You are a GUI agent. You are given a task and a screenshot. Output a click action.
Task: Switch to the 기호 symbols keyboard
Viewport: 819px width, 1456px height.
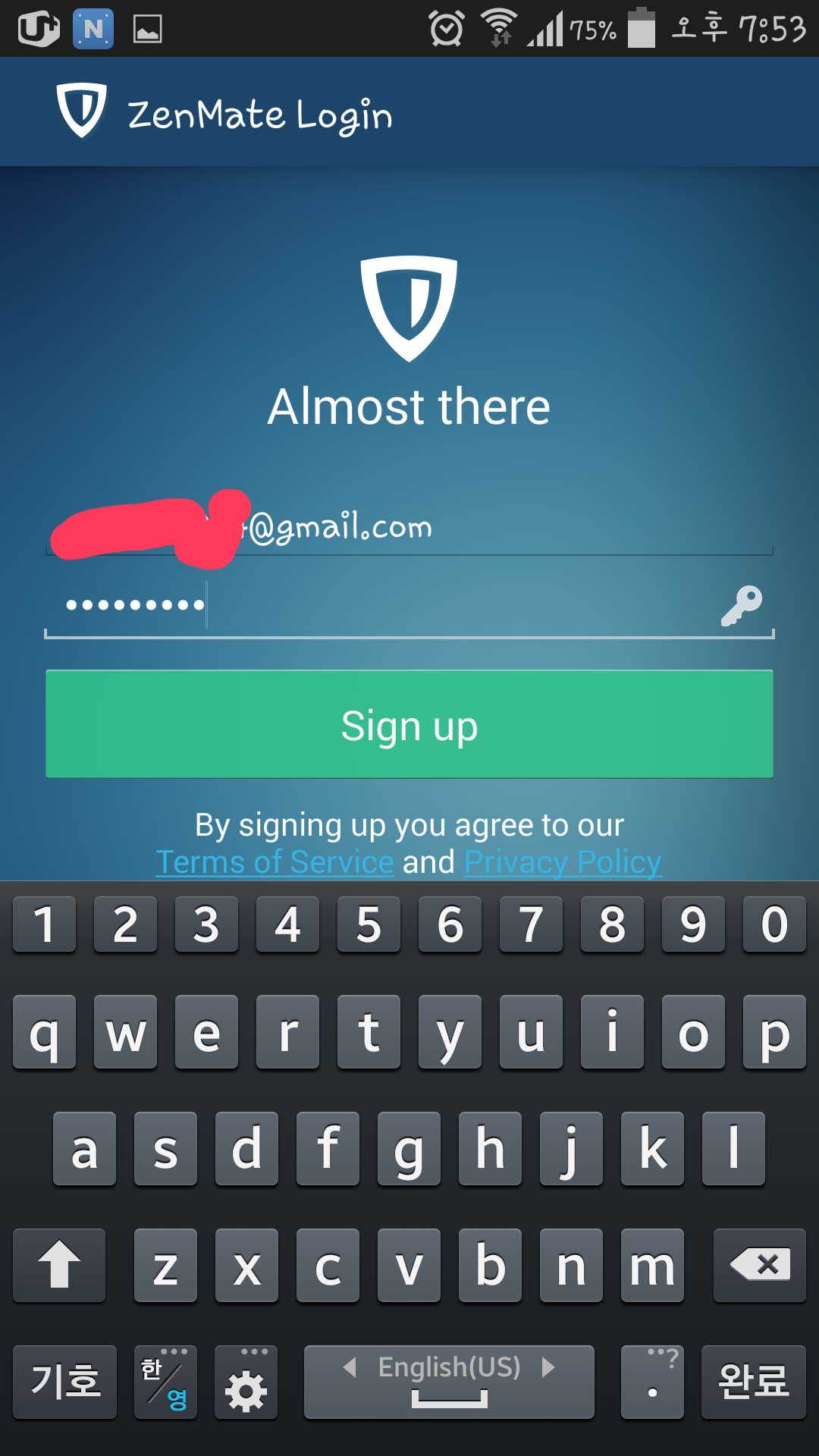click(64, 1382)
